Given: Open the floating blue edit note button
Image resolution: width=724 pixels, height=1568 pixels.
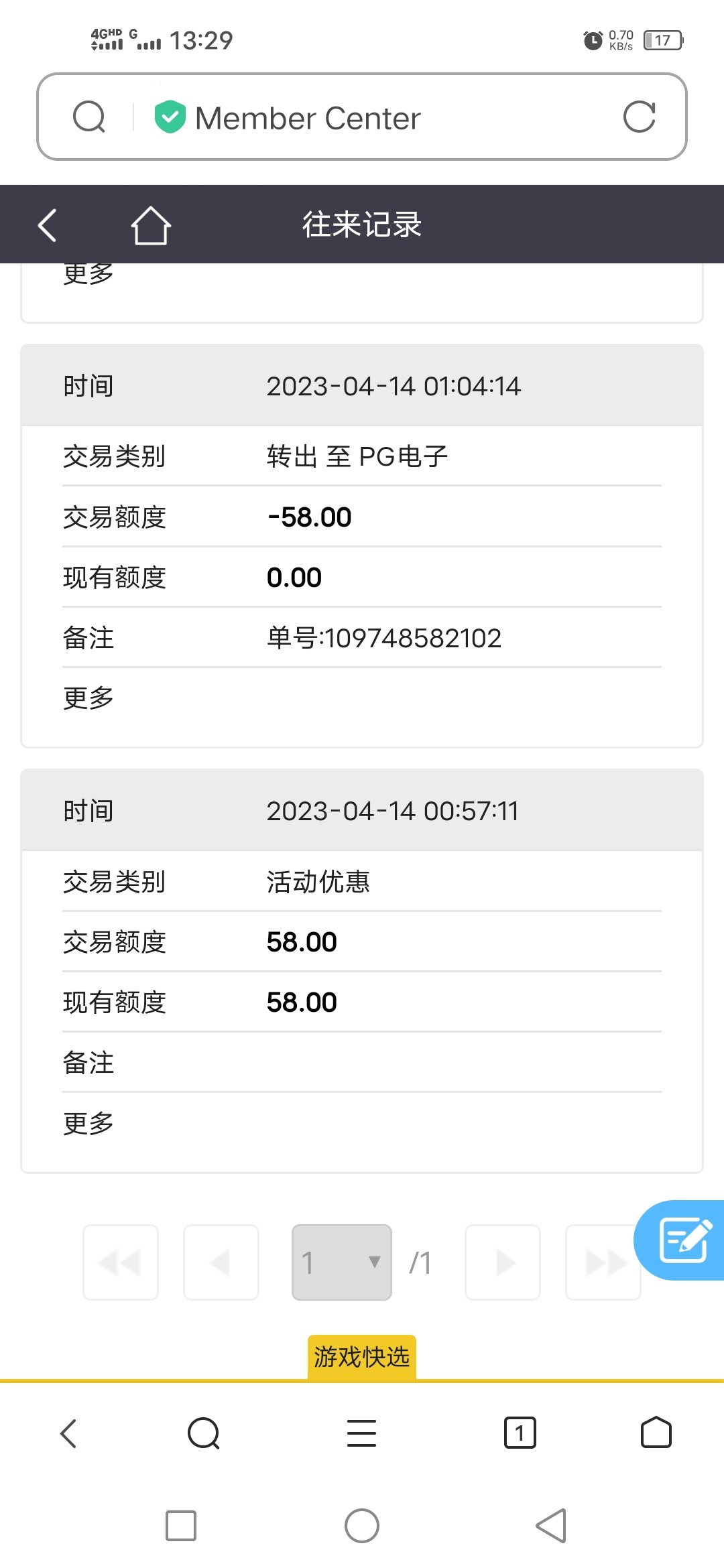Looking at the screenshot, I should (x=684, y=1240).
